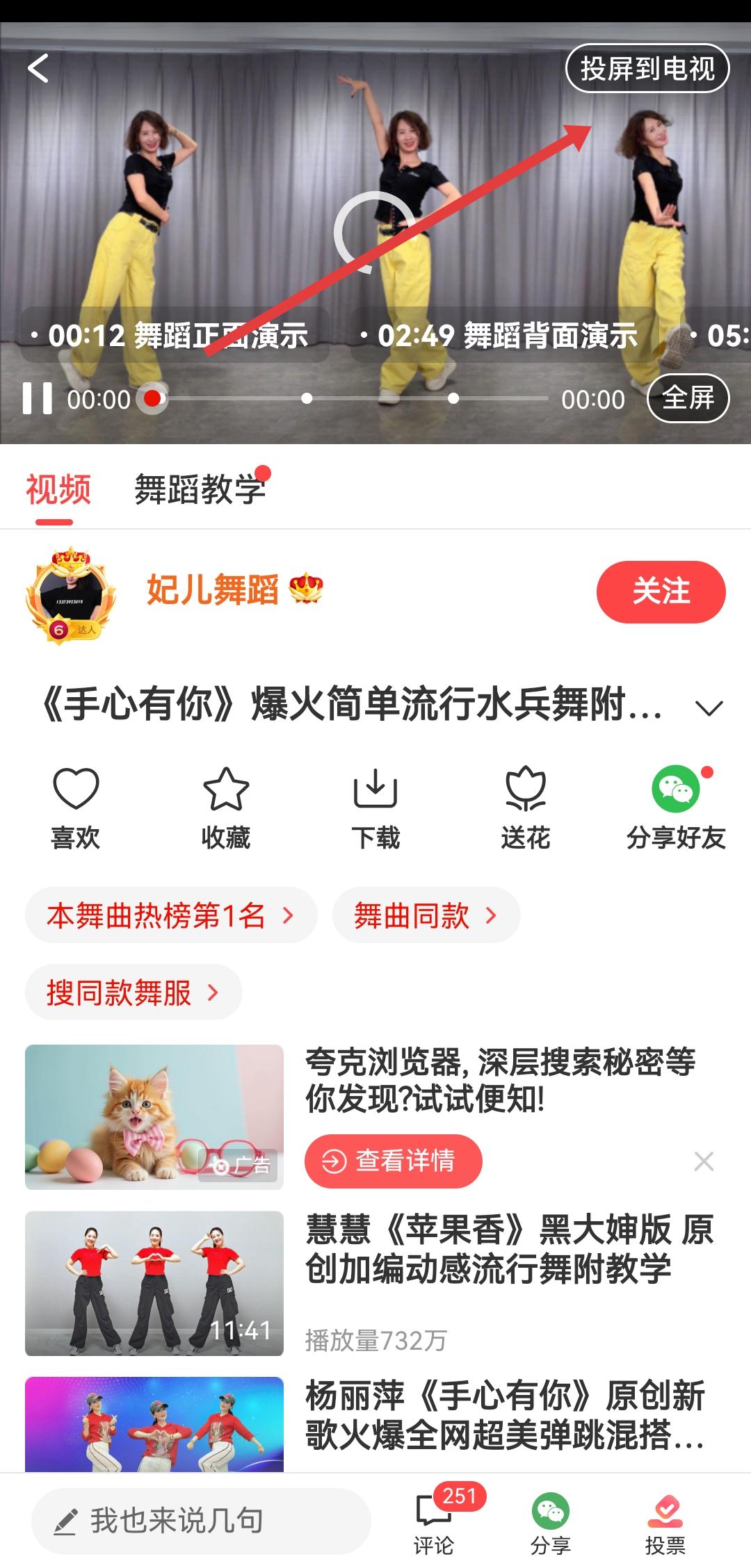
Task: Dismiss the 夸克浏览器 ad
Action: click(704, 1161)
